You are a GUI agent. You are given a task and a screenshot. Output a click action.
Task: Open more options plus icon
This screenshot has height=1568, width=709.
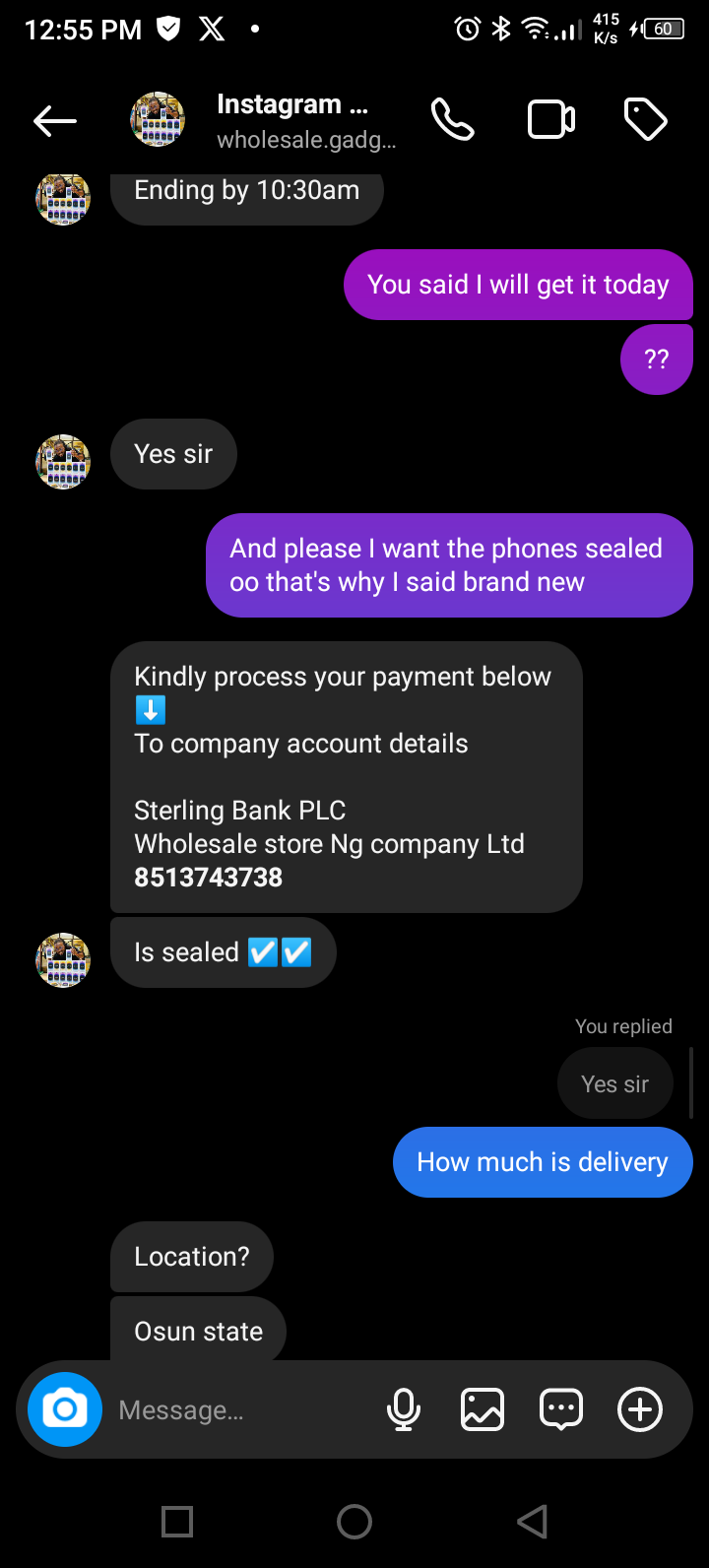[x=640, y=1409]
